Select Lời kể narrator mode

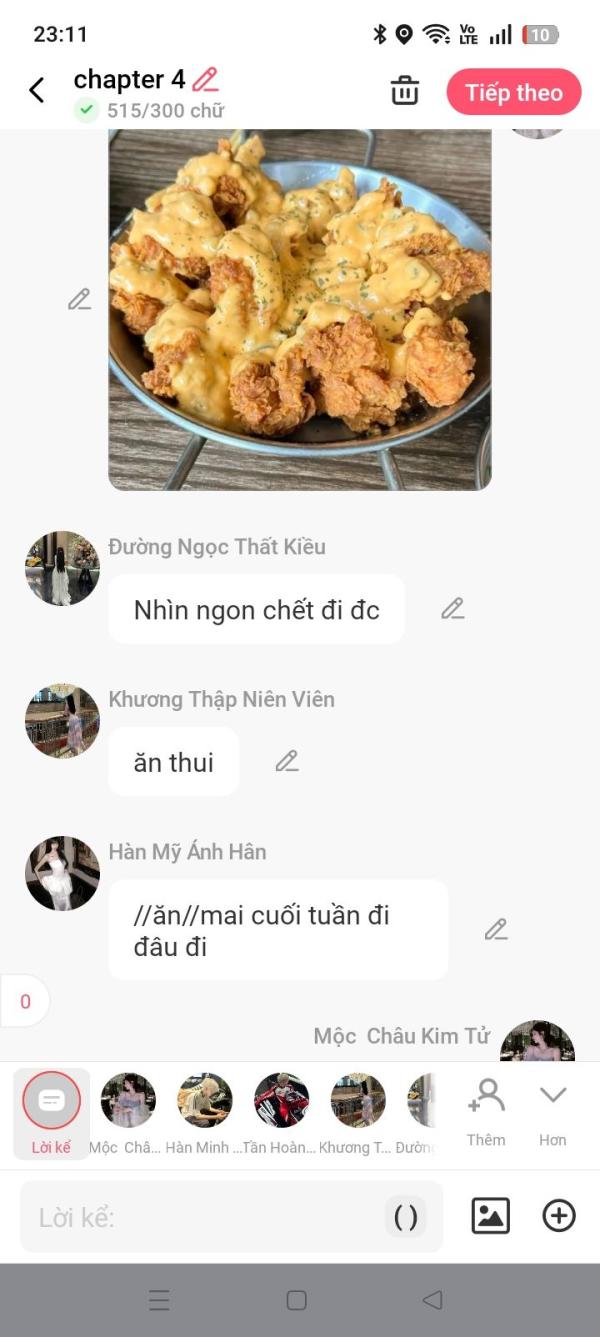click(51, 1113)
